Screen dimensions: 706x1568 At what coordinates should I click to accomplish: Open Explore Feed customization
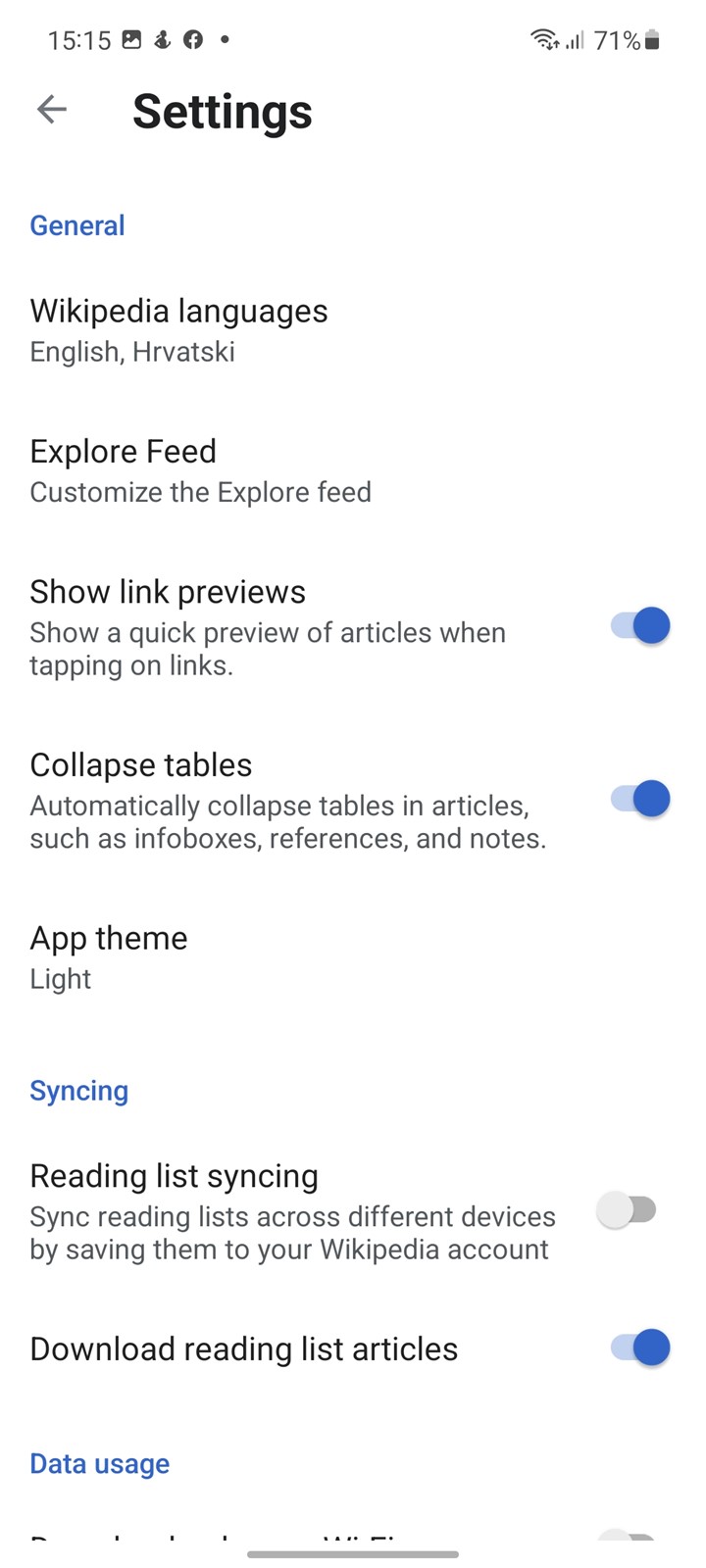click(353, 470)
